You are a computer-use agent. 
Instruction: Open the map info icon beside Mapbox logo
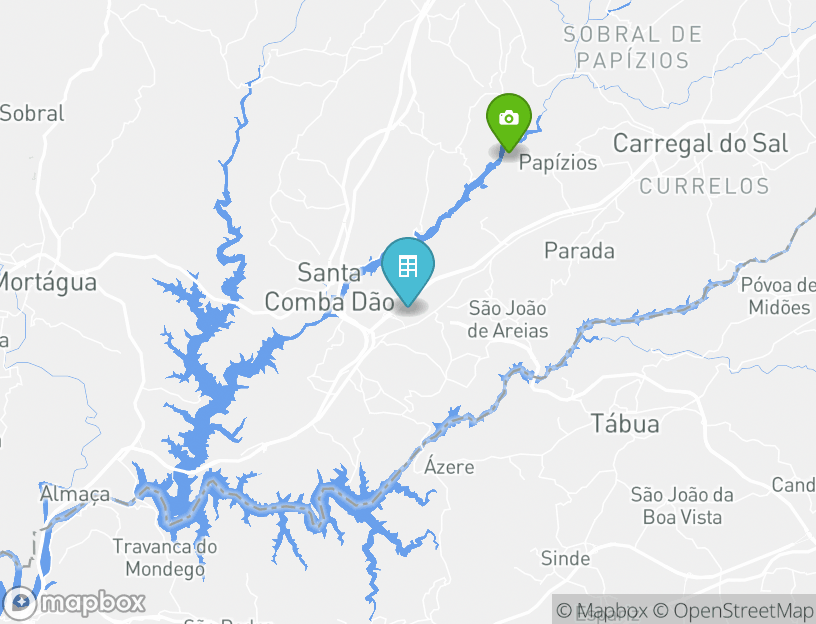(x=21, y=603)
